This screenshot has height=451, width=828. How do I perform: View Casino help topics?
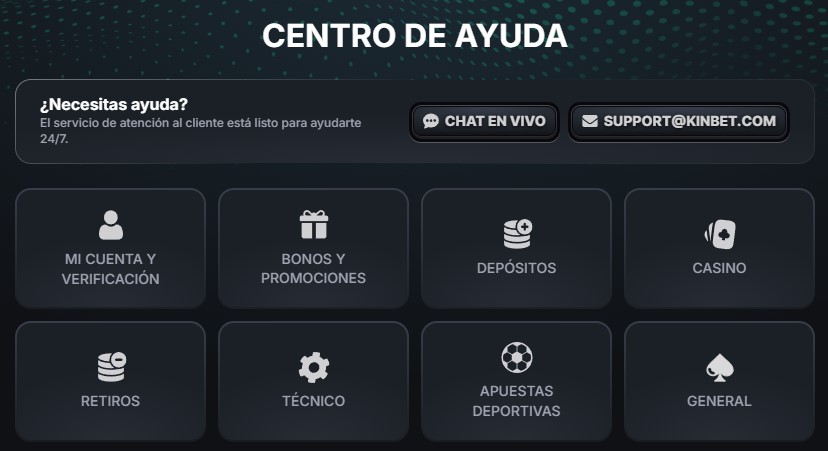click(x=719, y=248)
